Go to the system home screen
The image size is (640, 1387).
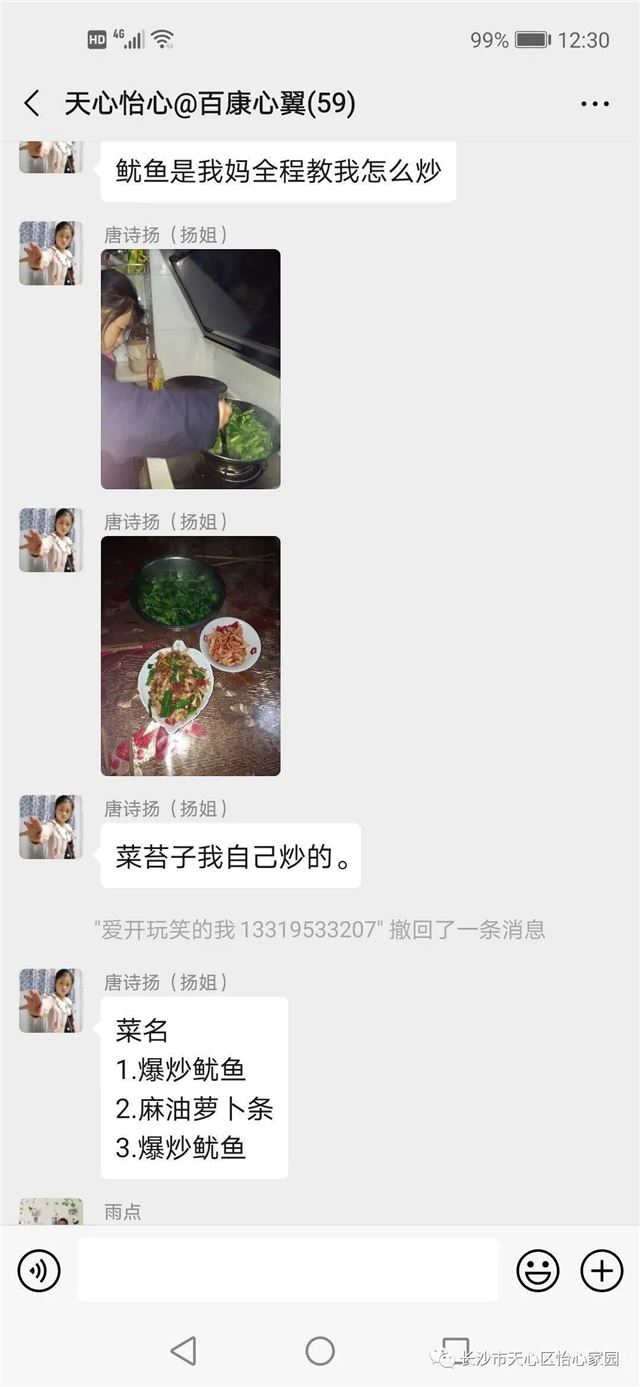click(x=320, y=1351)
